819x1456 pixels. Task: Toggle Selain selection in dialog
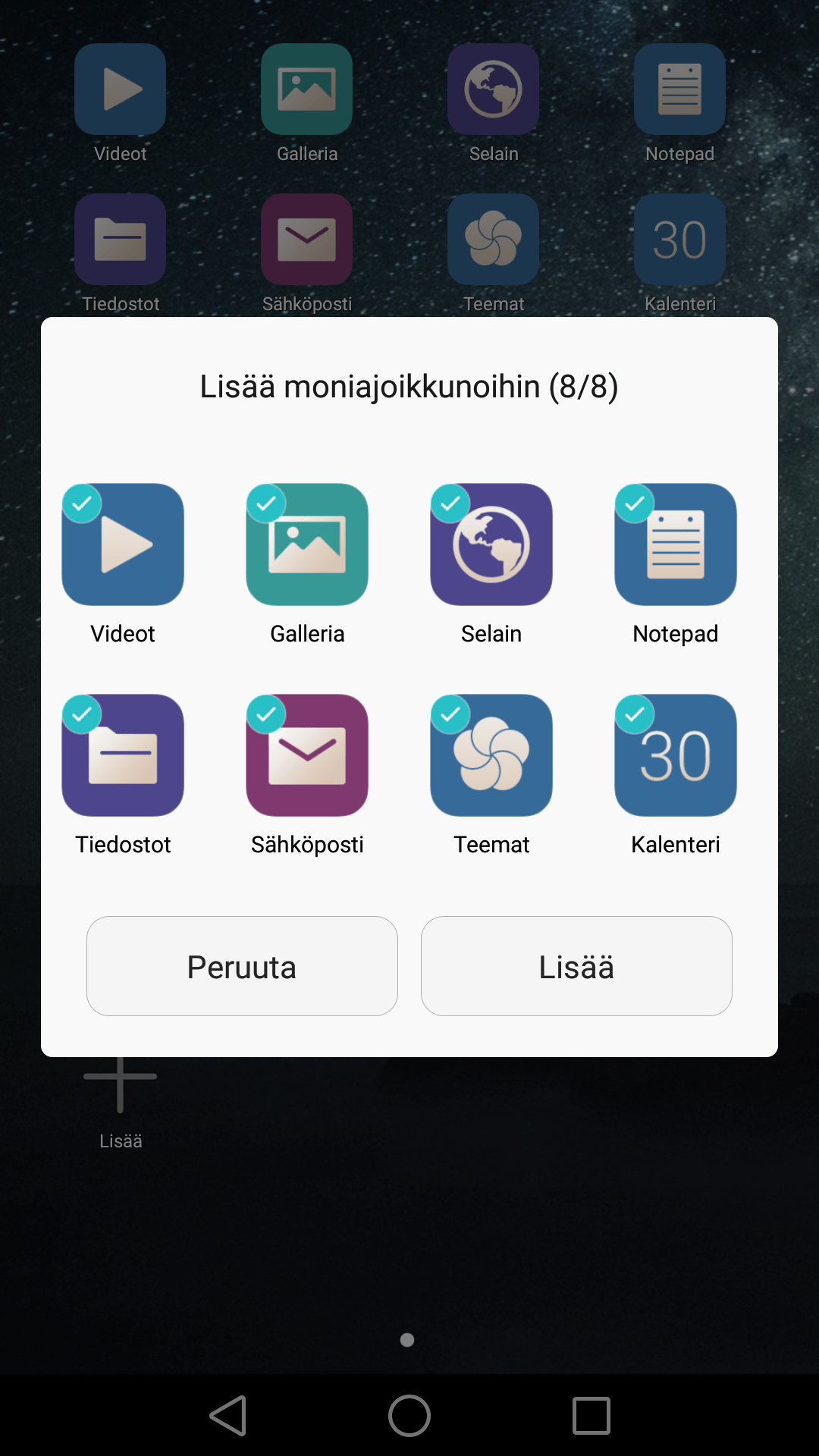(491, 544)
